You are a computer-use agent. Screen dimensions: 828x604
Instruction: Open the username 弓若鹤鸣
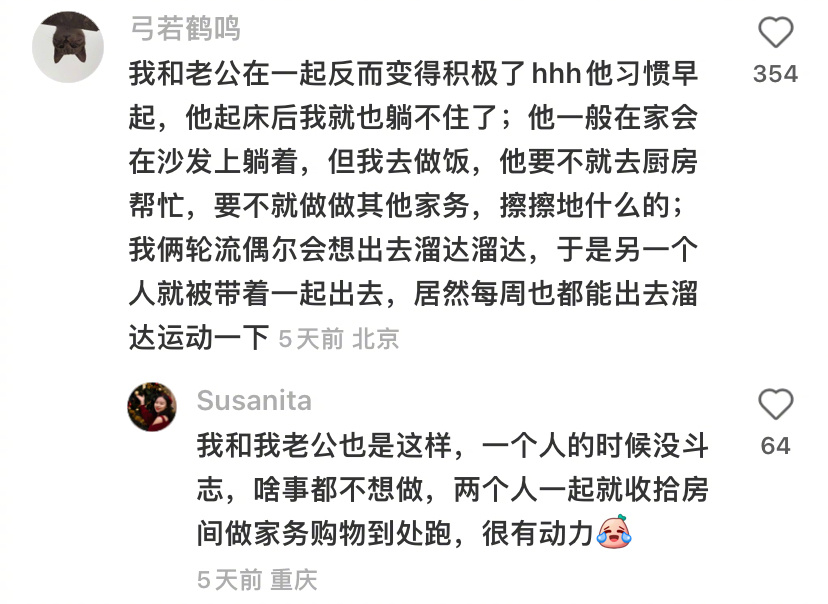point(185,29)
